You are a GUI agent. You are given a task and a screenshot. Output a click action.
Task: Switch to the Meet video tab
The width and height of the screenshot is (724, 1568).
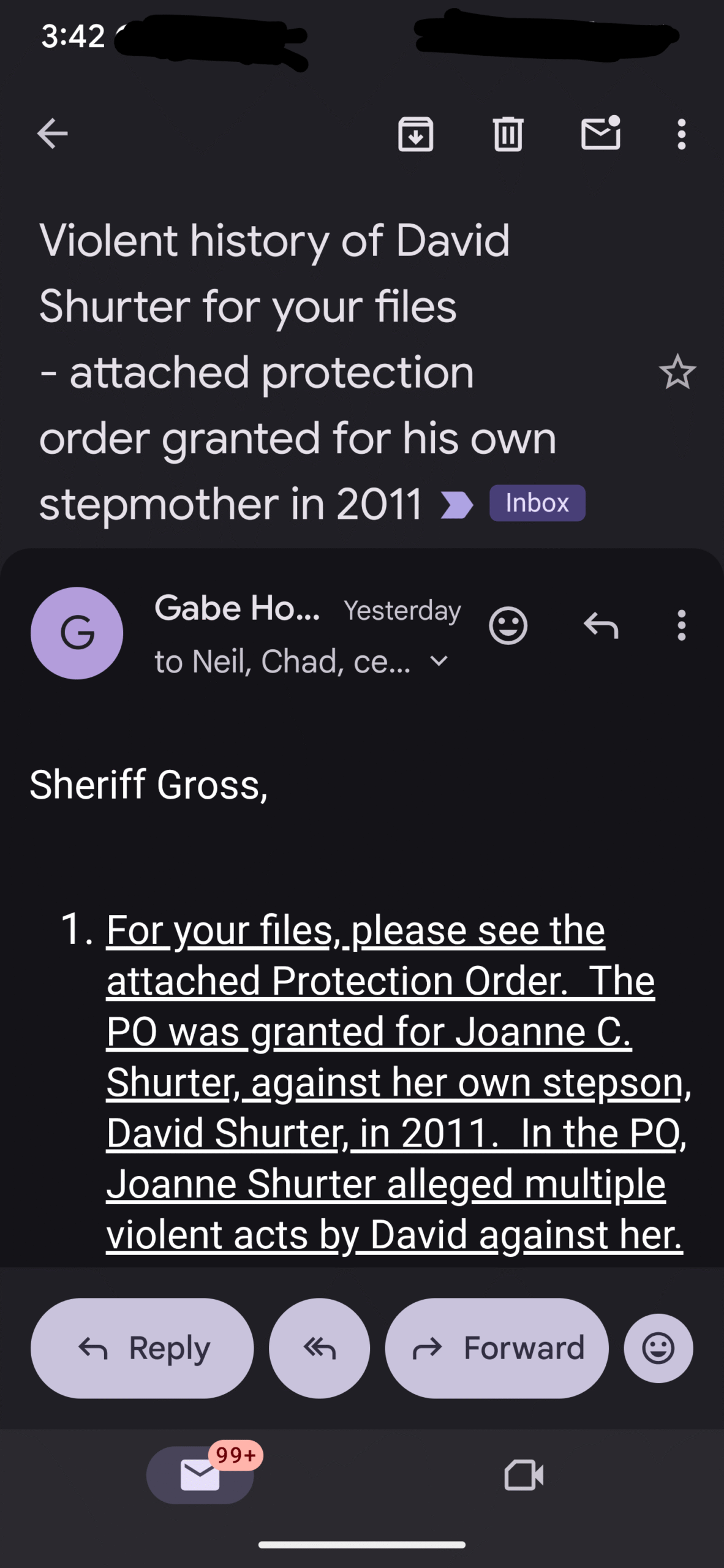[x=524, y=1475]
